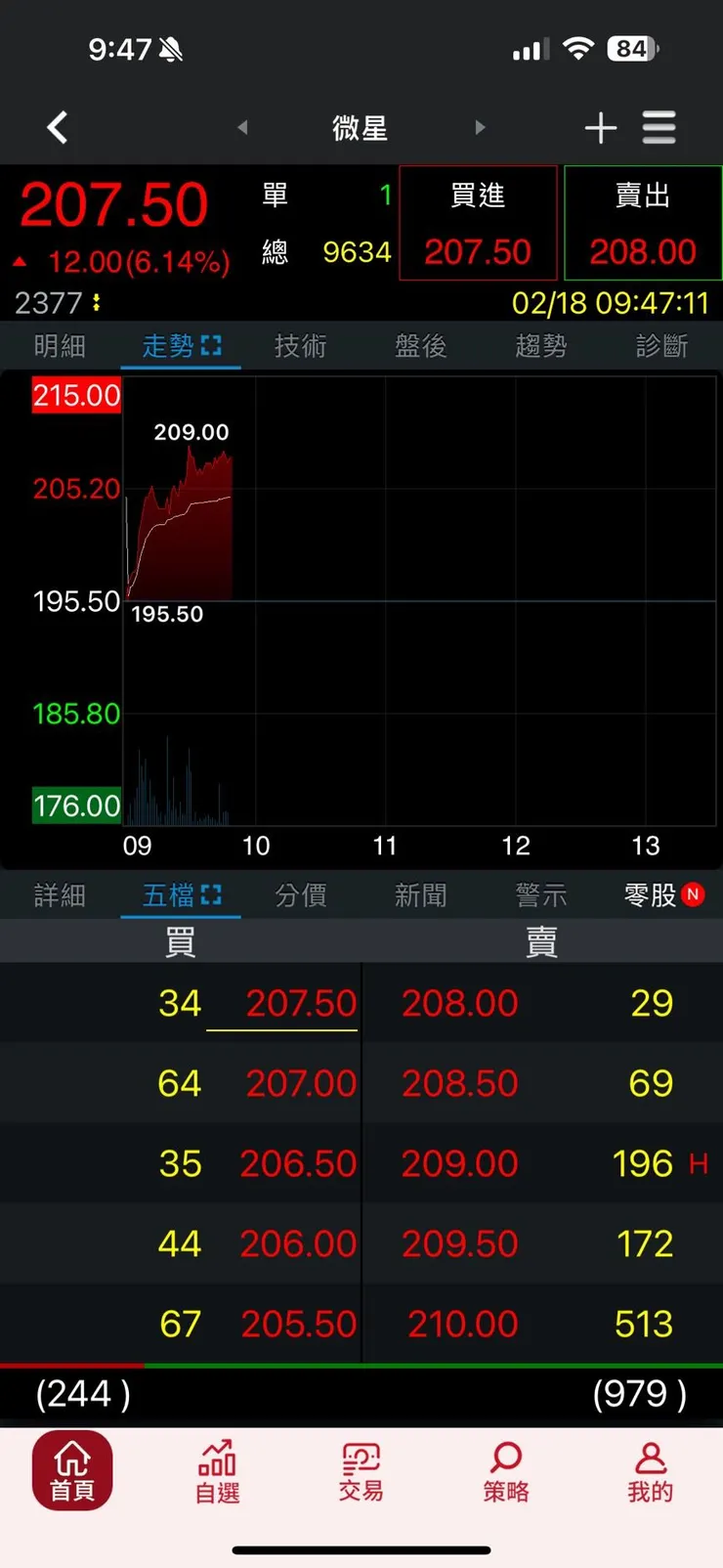View the 盤後 tab
The width and height of the screenshot is (723, 1568).
[420, 346]
